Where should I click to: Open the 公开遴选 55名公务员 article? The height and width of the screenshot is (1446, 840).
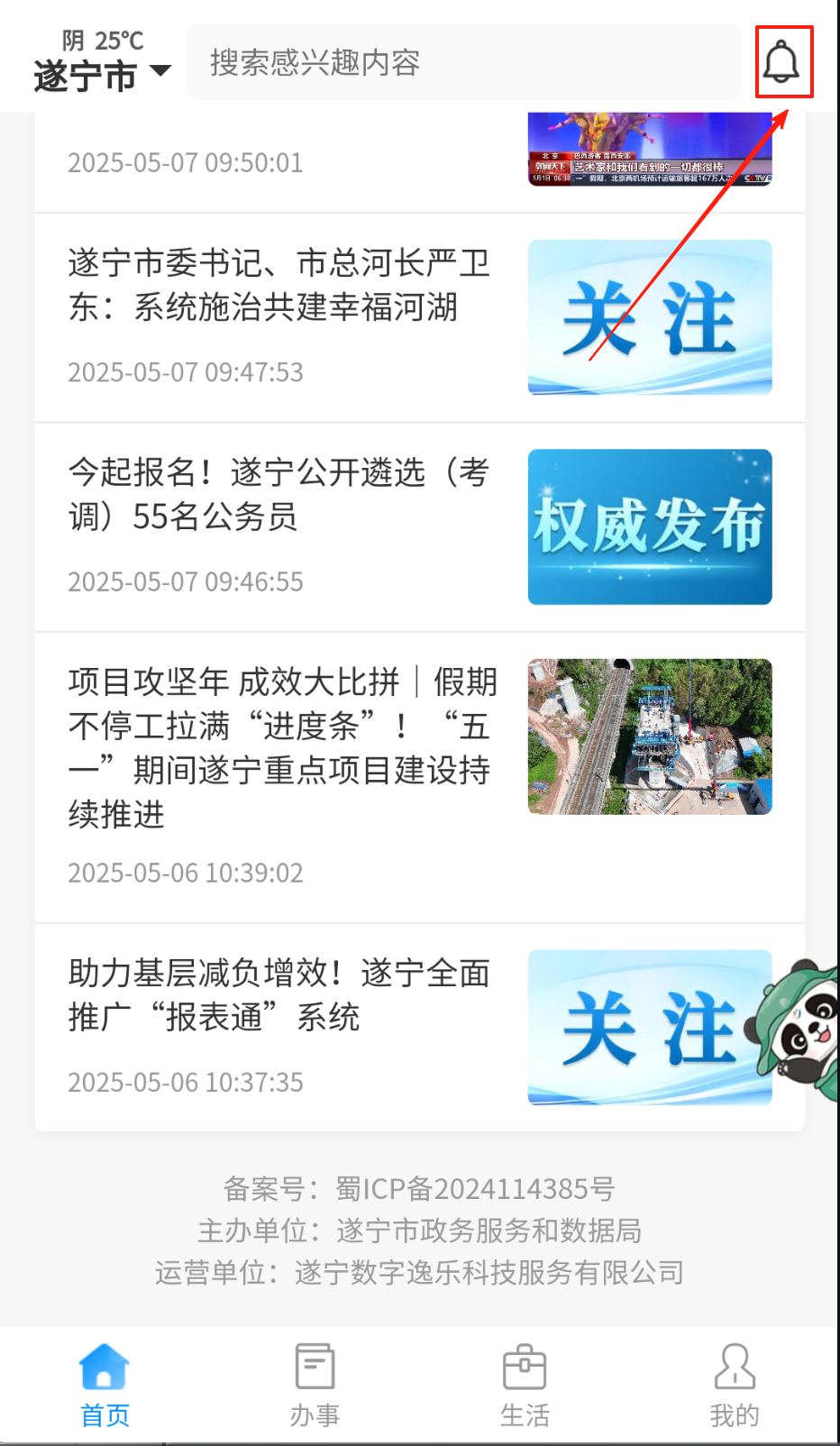[279, 495]
